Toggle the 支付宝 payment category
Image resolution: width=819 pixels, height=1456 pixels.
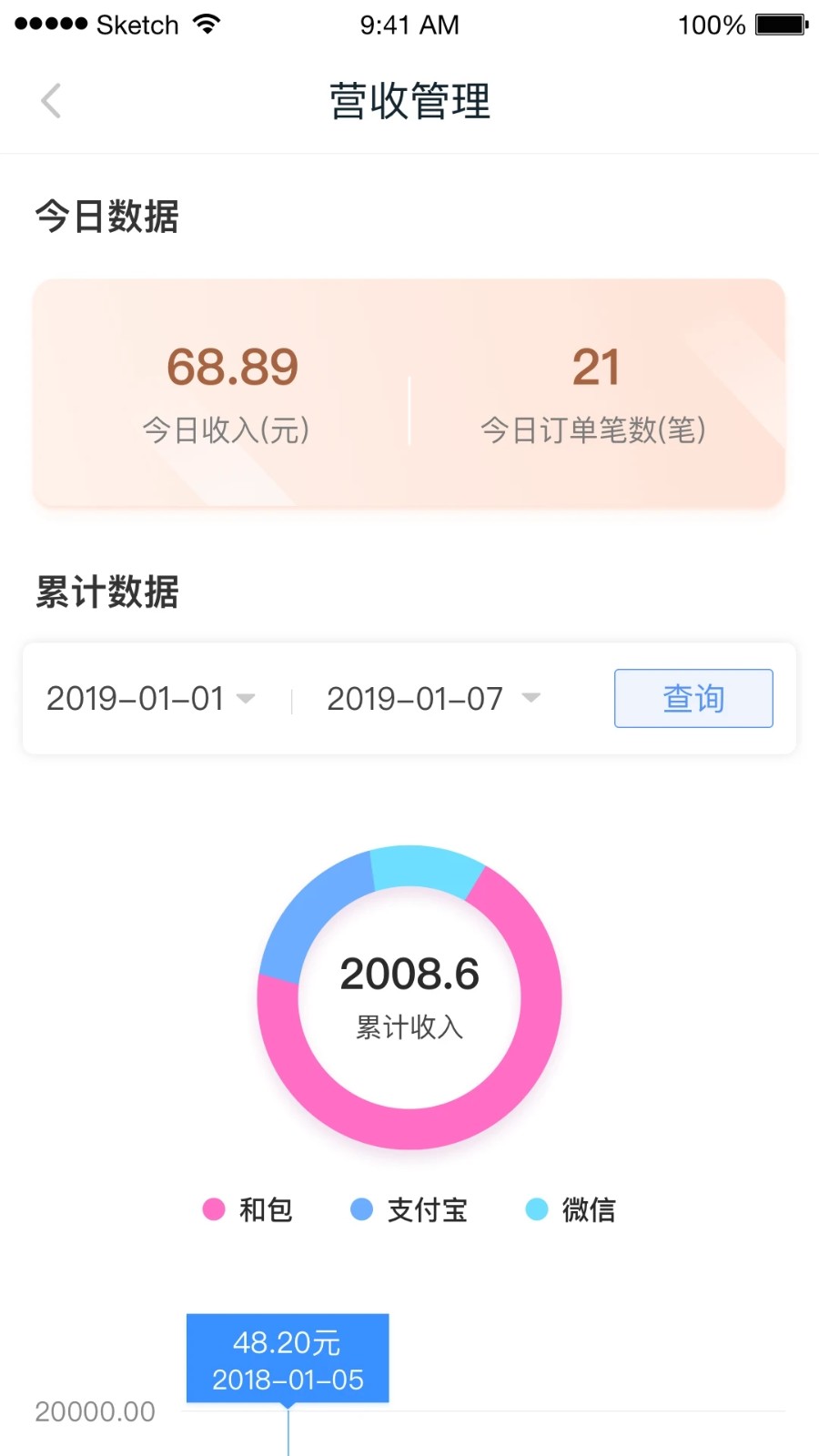[426, 1209]
